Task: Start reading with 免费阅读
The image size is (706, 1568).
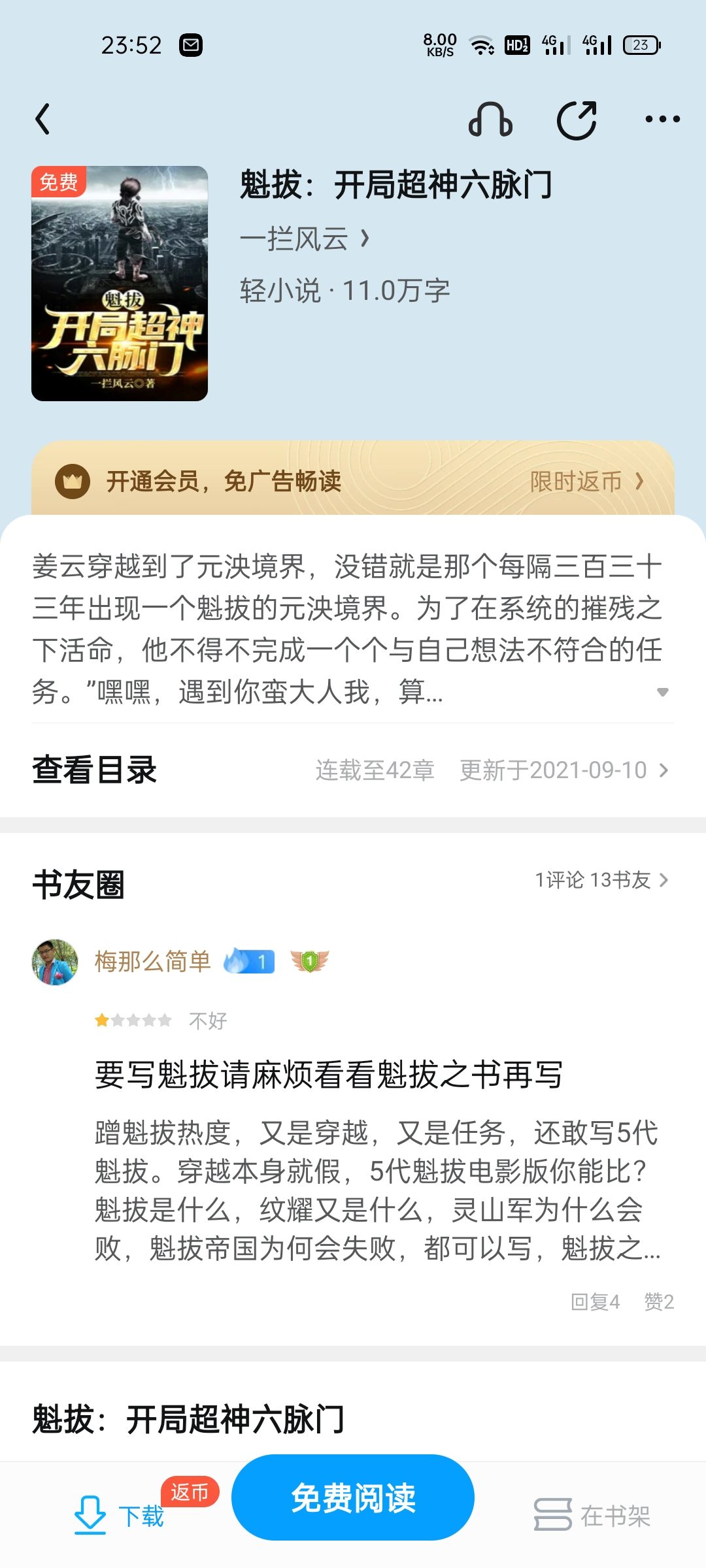Action: tap(353, 1497)
